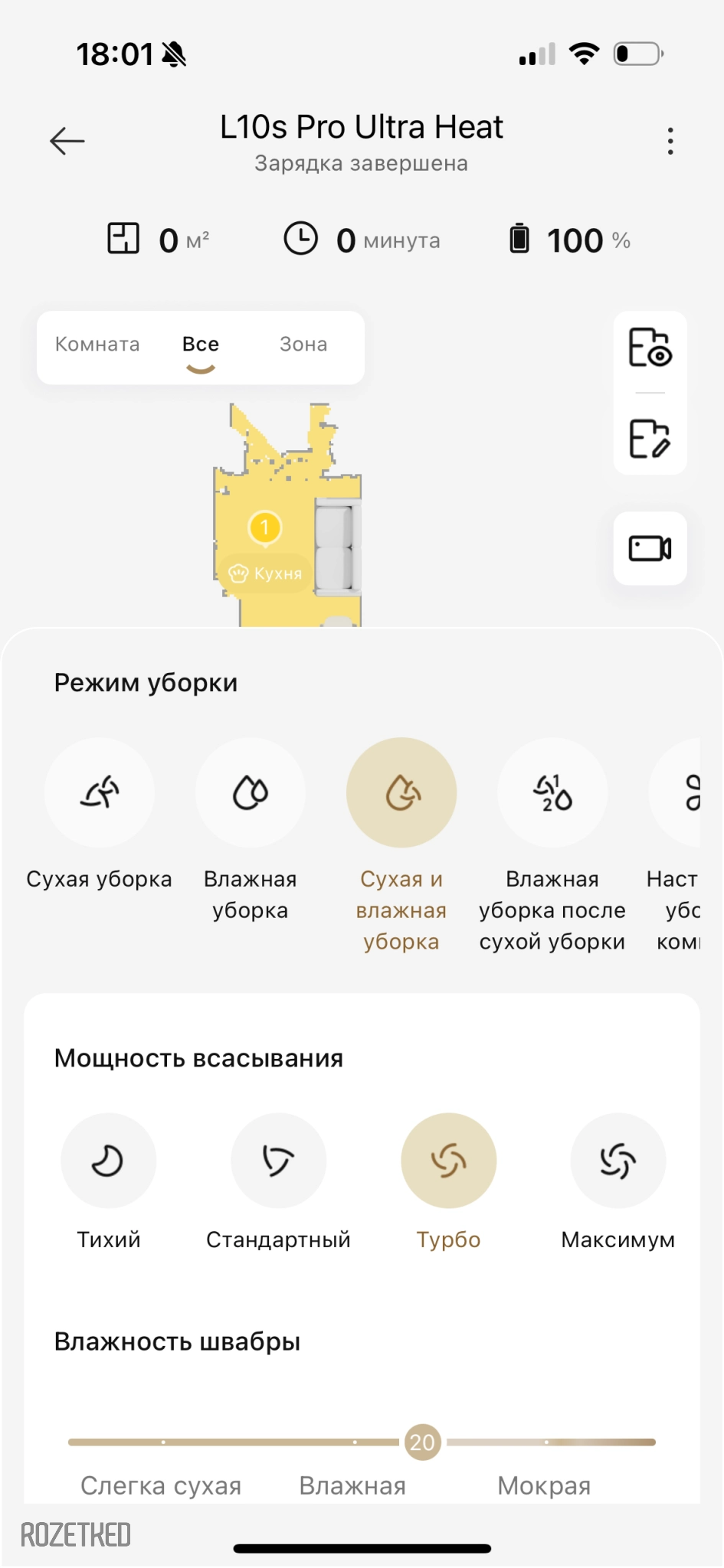Set suction power to Максимум
Screen dimensions: 724x1568
tap(618, 1161)
